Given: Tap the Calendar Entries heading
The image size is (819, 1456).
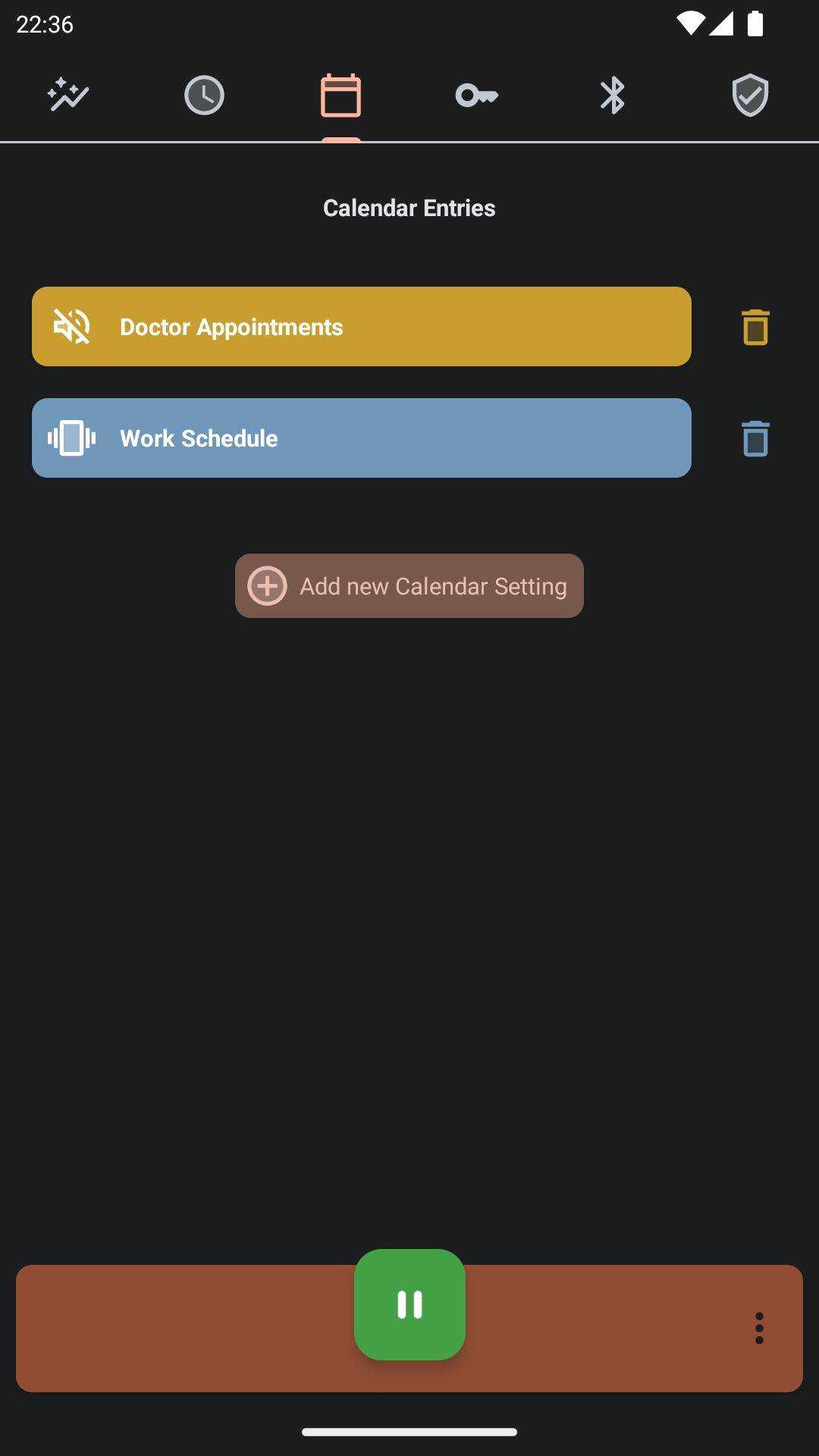Looking at the screenshot, I should pyautogui.click(x=409, y=207).
